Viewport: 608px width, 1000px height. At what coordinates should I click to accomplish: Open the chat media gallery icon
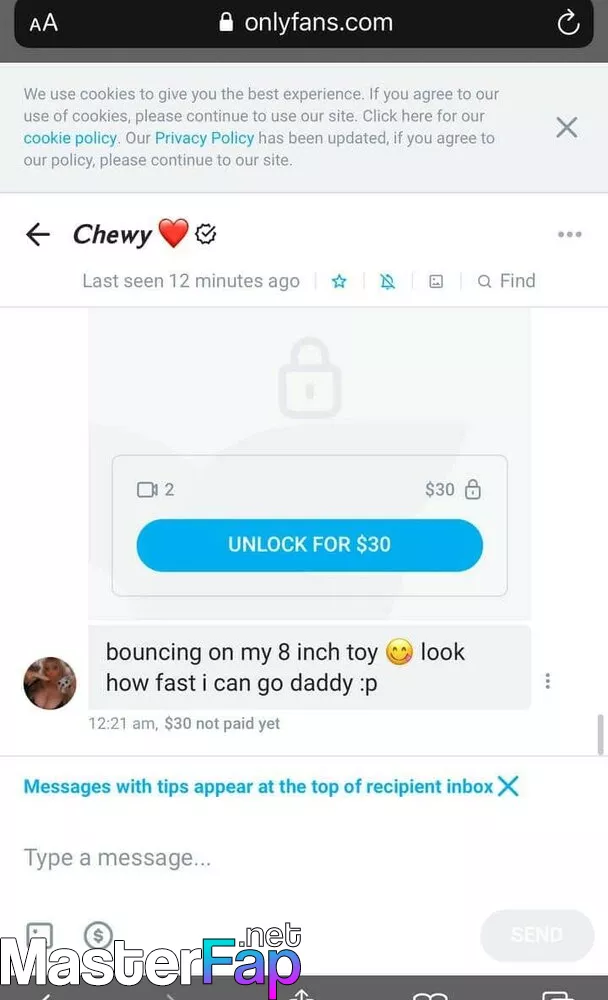coord(436,281)
